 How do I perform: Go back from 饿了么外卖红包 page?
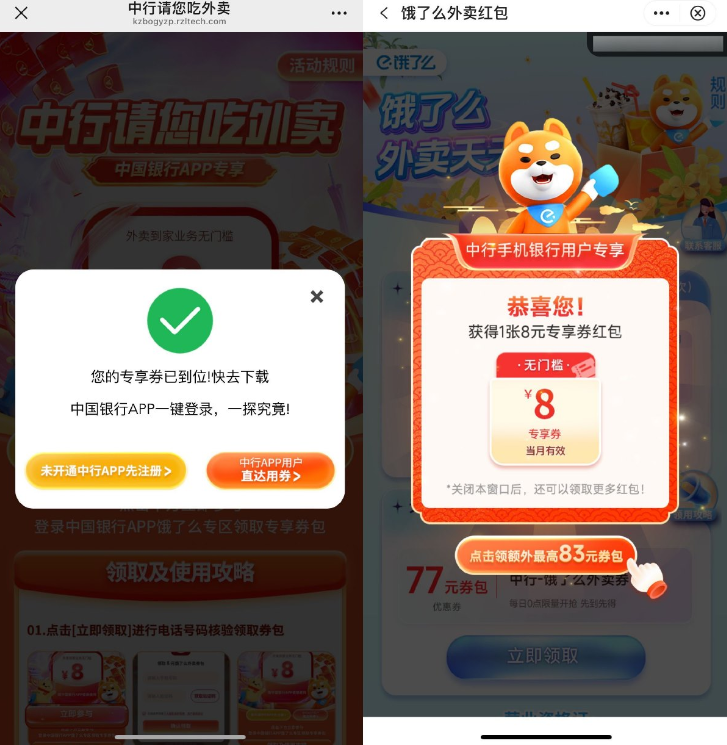[x=384, y=13]
